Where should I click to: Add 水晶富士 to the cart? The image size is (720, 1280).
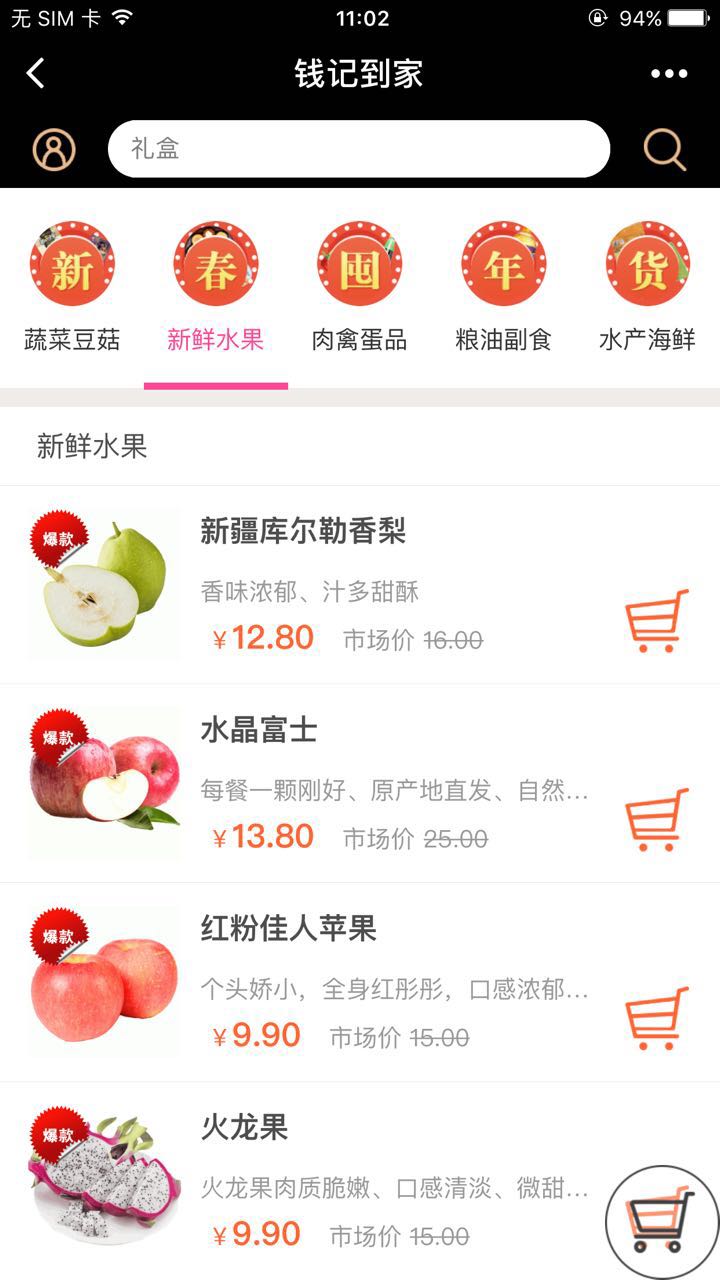pyautogui.click(x=657, y=820)
